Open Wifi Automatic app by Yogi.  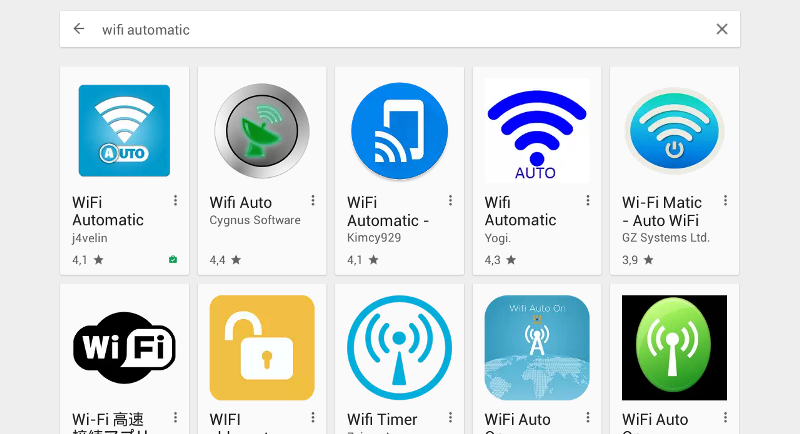pyautogui.click(x=537, y=131)
